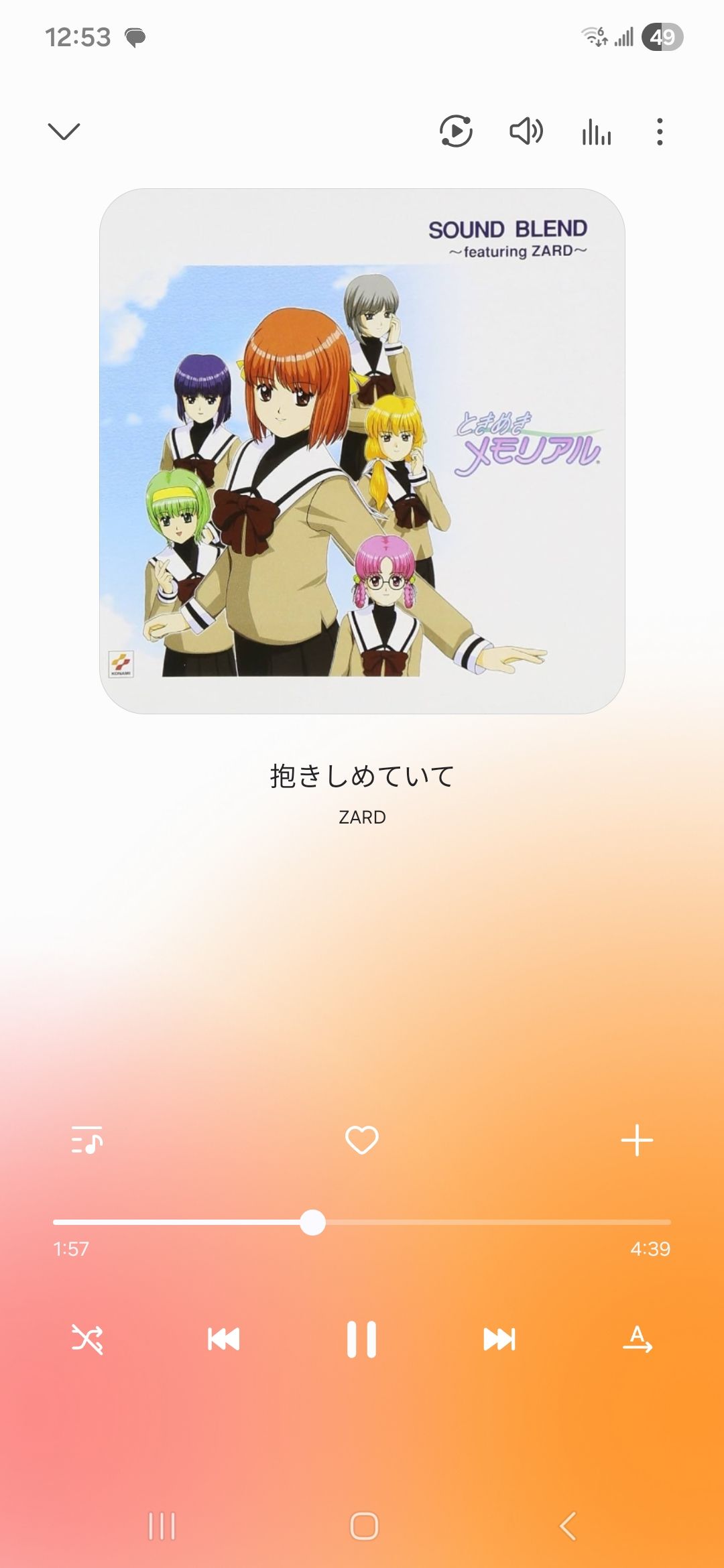Change the repeat mode

[638, 1339]
